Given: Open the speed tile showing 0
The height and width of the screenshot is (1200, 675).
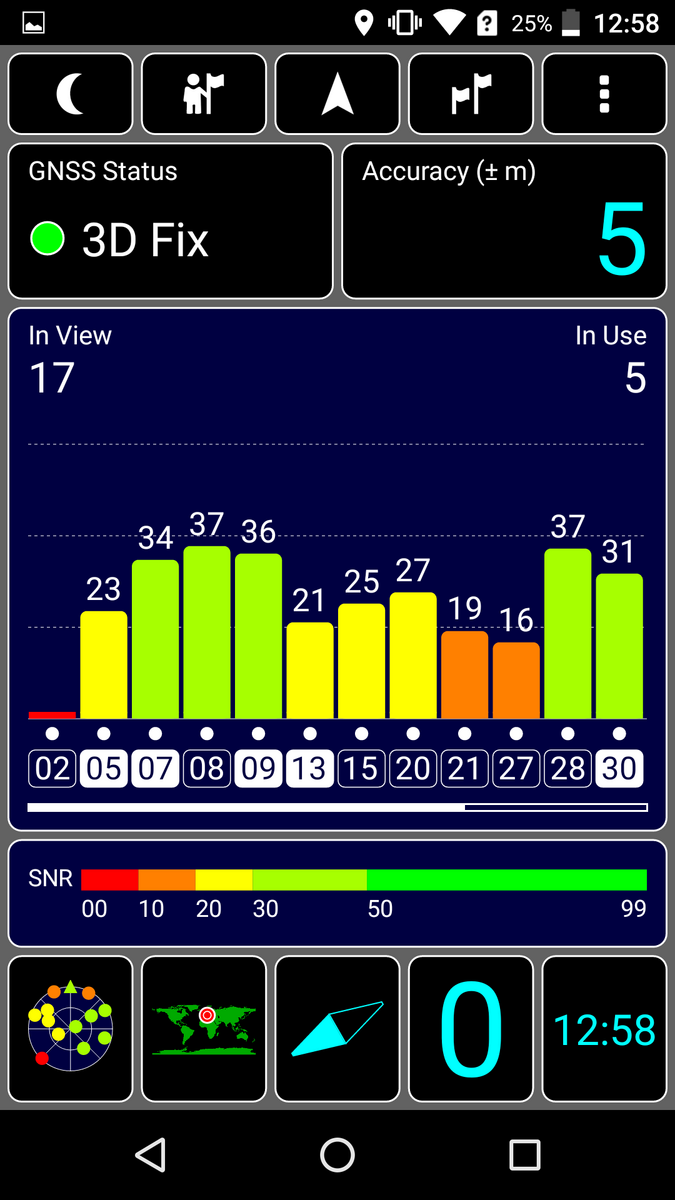Looking at the screenshot, I should pos(471,1029).
